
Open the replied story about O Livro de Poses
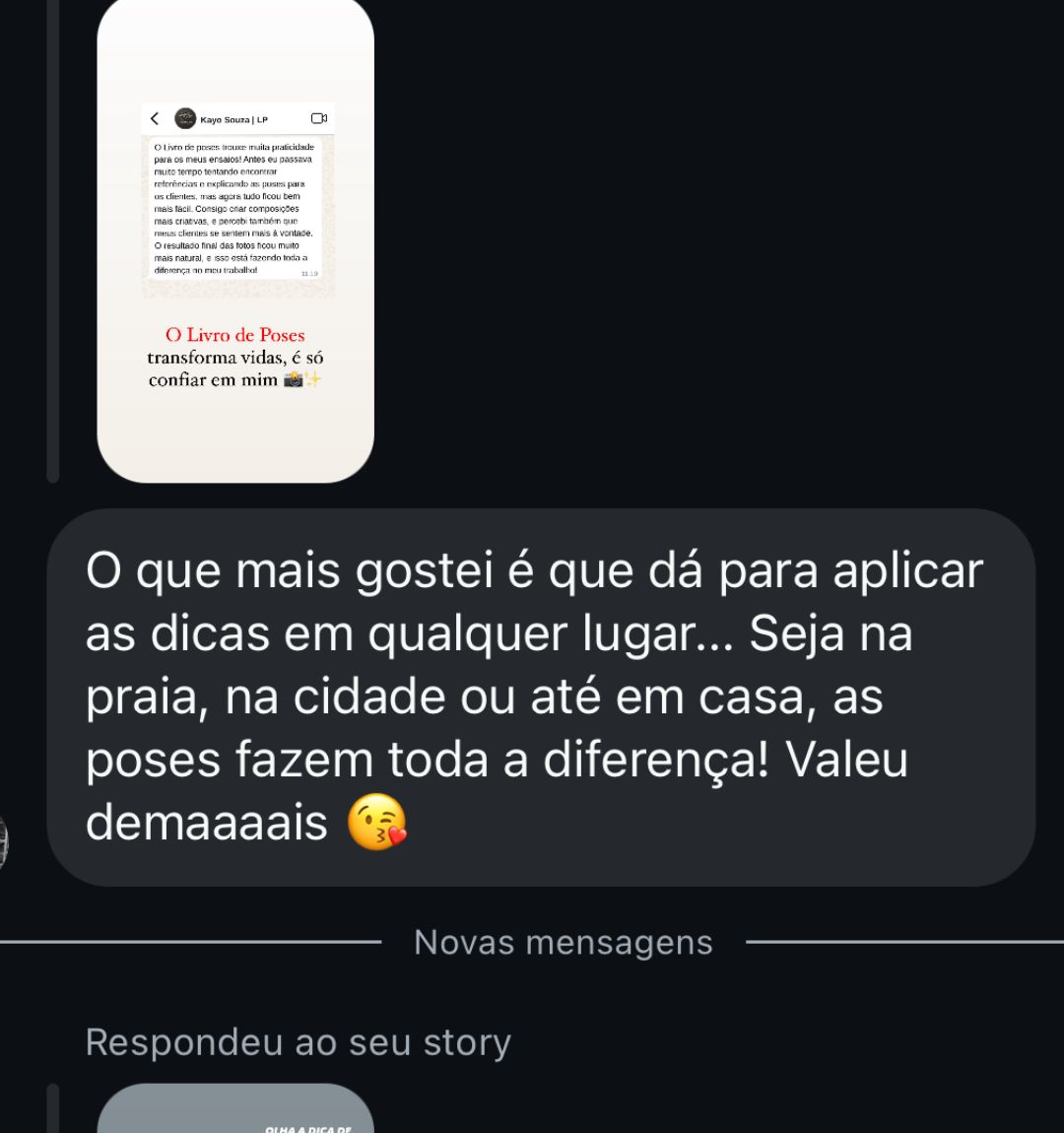click(x=235, y=241)
